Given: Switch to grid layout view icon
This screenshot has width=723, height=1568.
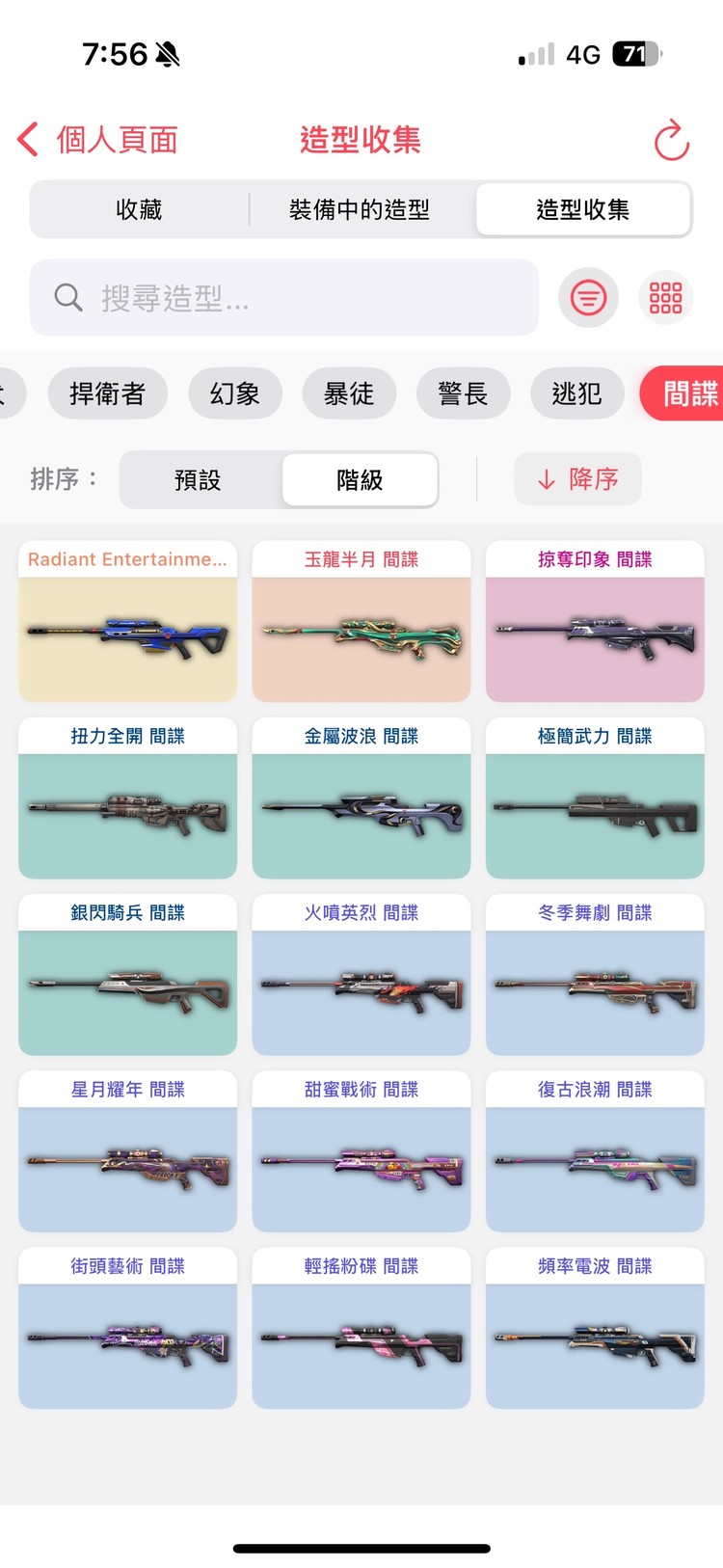Looking at the screenshot, I should 665,298.
